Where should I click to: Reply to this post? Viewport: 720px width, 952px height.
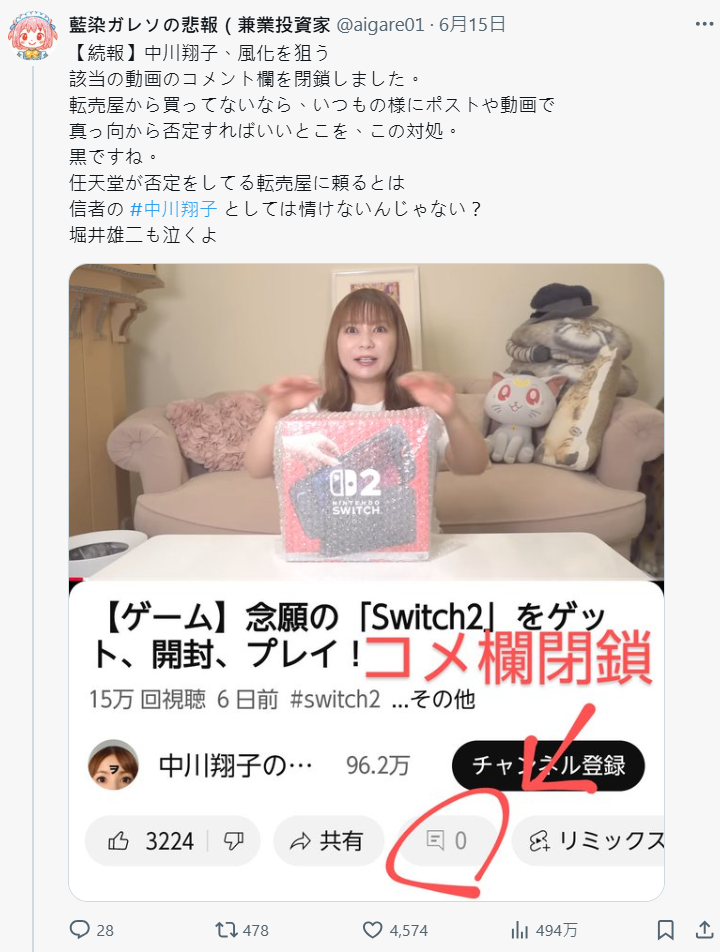pyautogui.click(x=81, y=930)
